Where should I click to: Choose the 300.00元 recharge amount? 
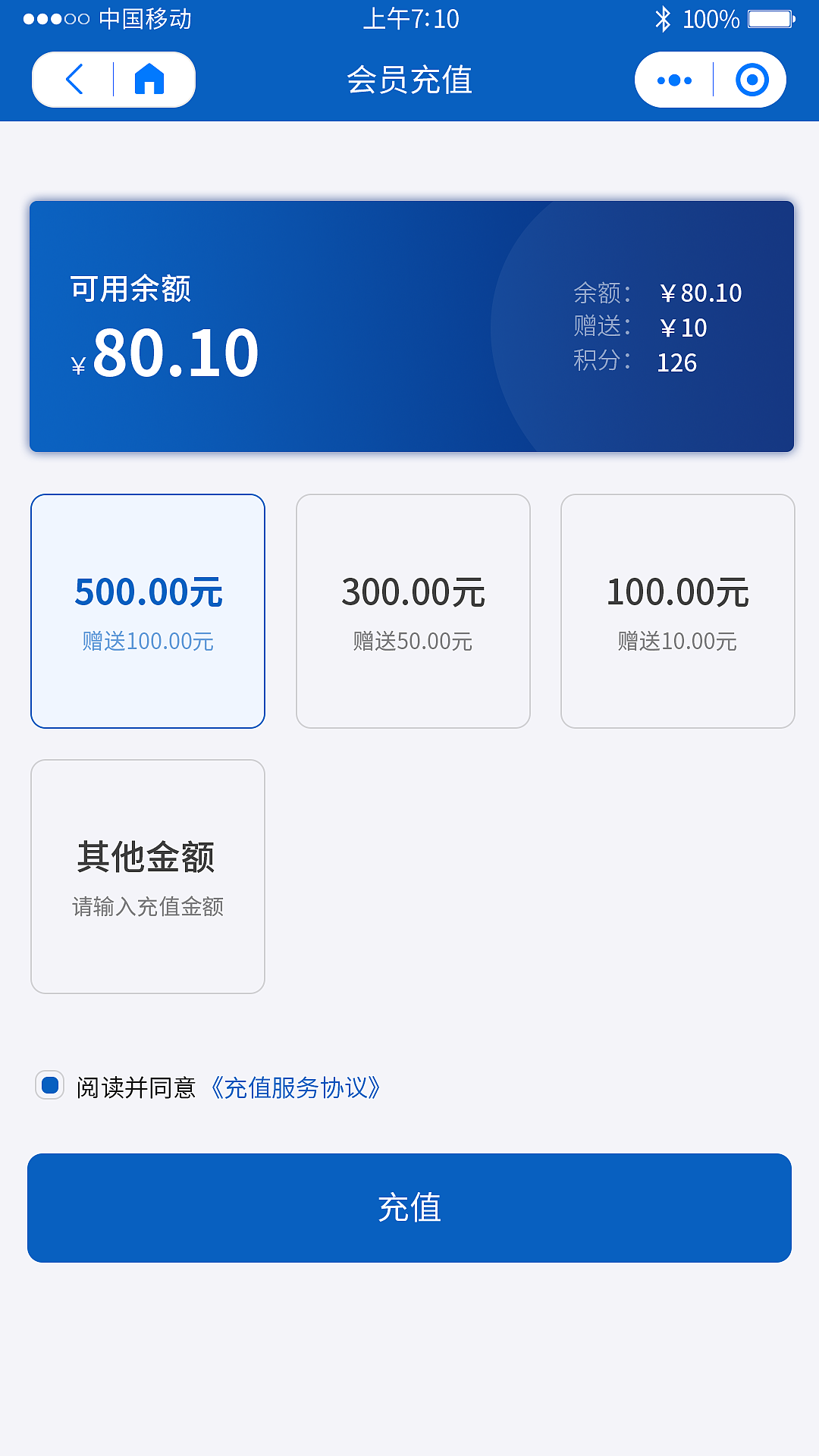point(413,611)
